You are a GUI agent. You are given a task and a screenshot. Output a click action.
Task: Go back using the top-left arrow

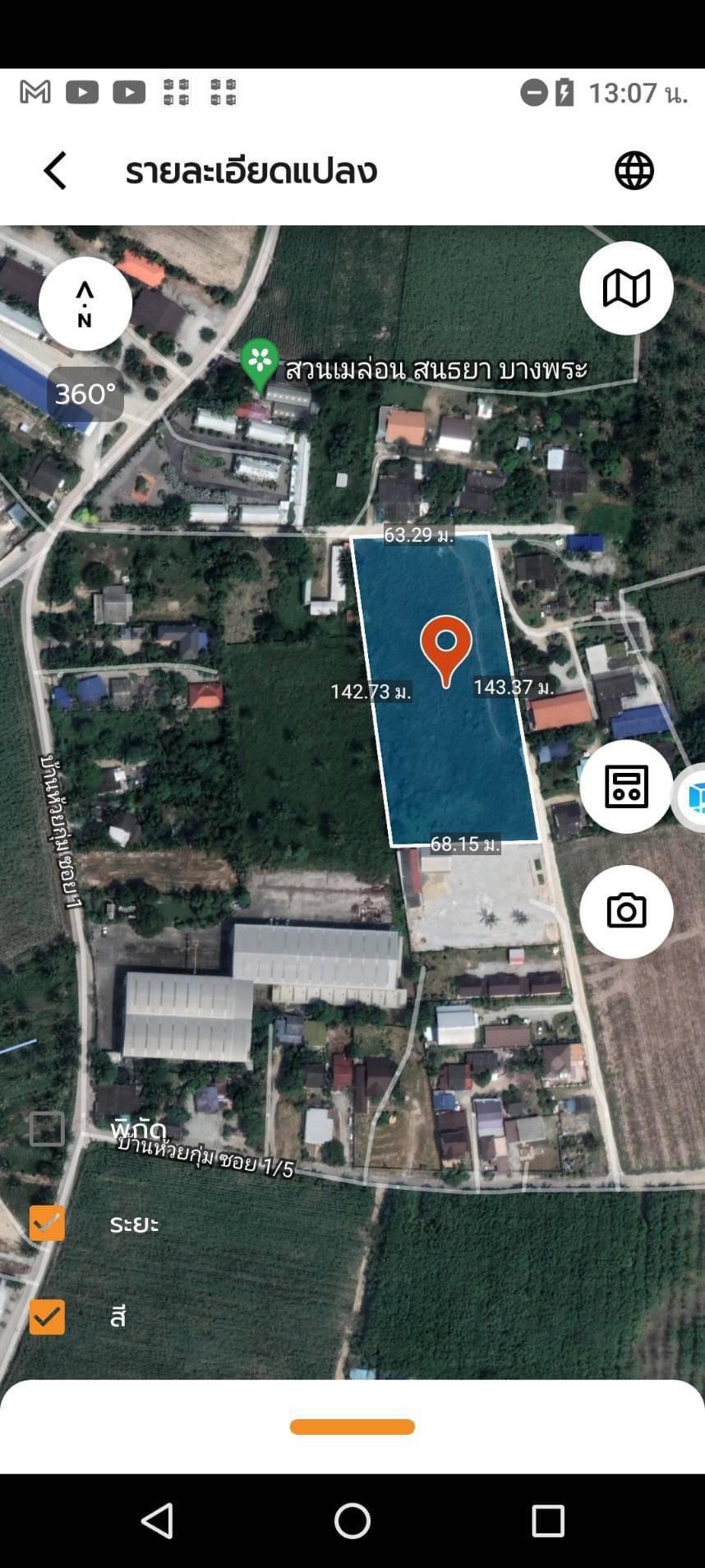click(54, 171)
